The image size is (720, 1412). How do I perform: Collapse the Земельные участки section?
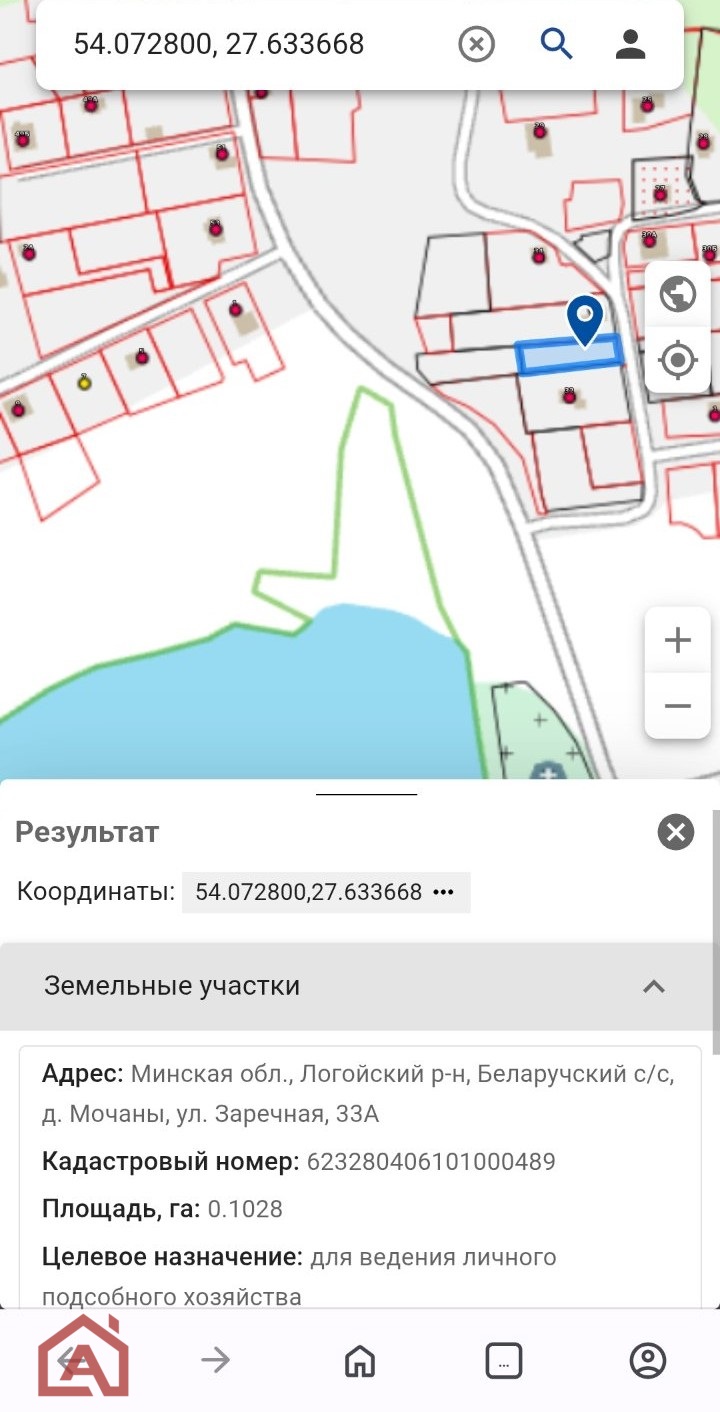coord(654,986)
